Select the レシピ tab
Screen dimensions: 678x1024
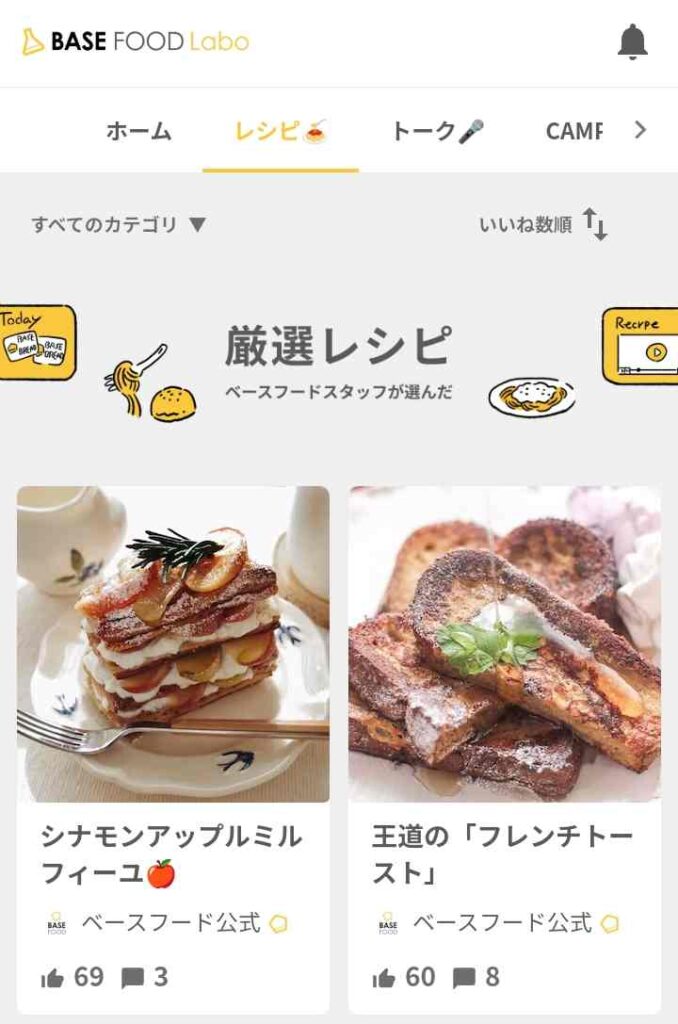[280, 131]
